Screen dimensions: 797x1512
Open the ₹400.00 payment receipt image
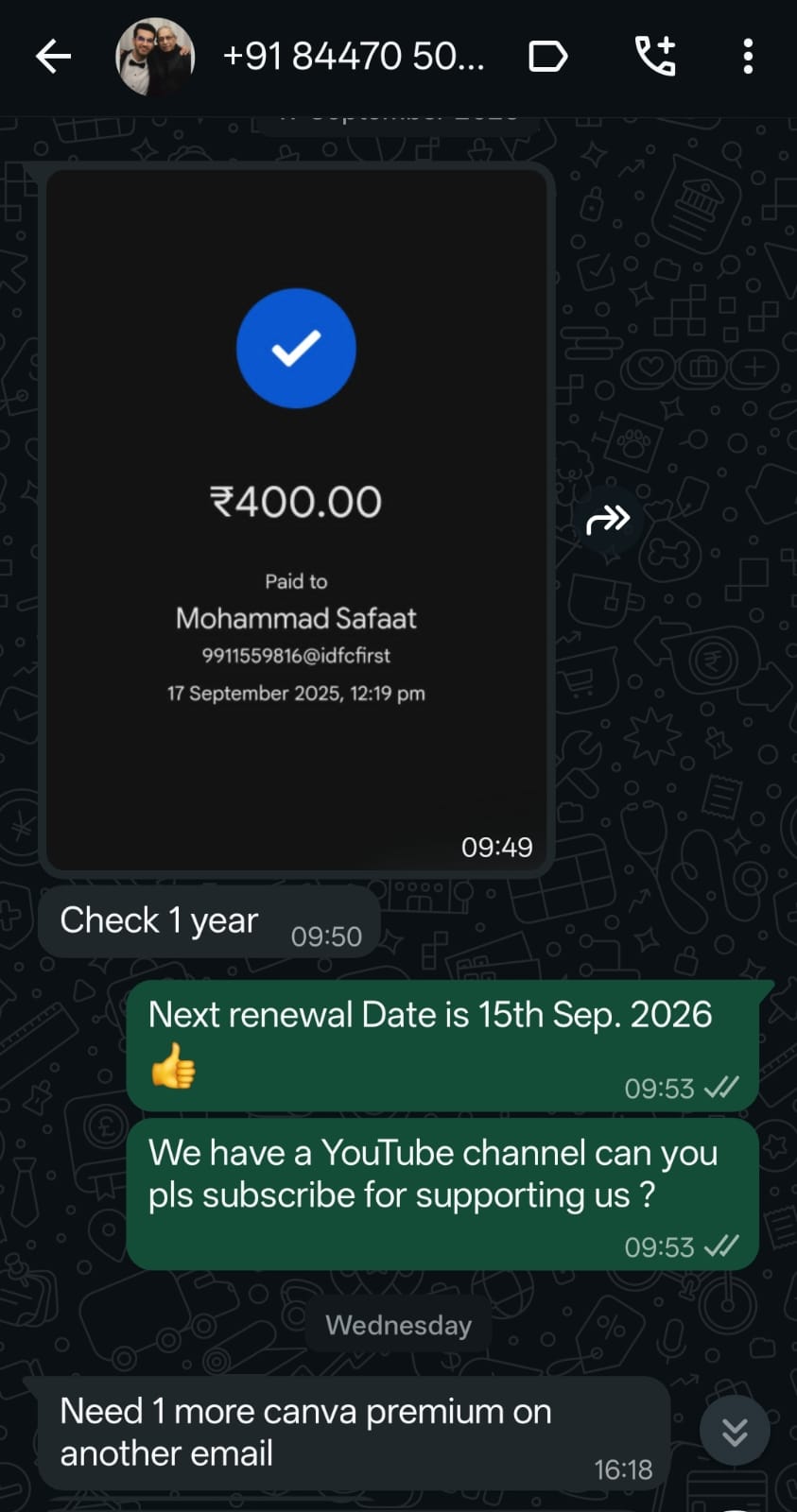(x=296, y=520)
